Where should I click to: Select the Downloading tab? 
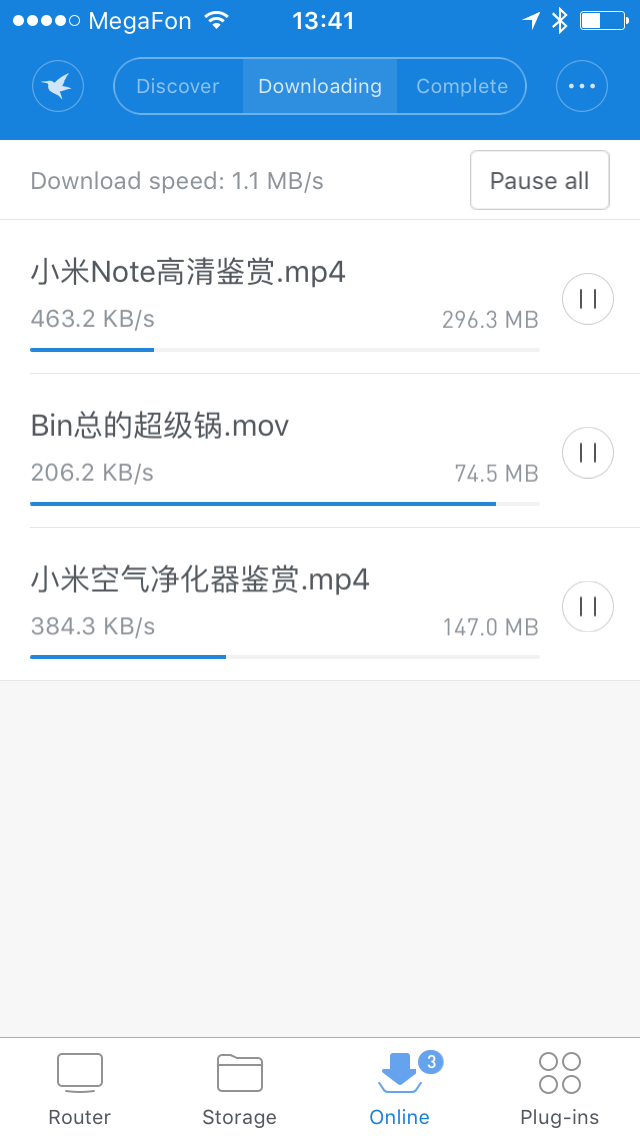320,87
